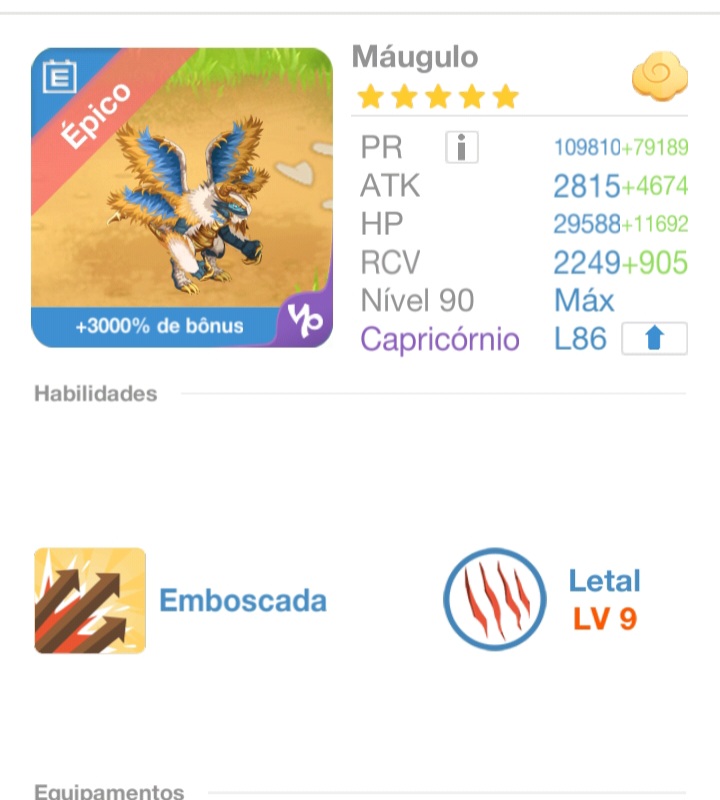This screenshot has height=800, width=720.
Task: Open the Emboscada ability details
Action: pos(90,601)
